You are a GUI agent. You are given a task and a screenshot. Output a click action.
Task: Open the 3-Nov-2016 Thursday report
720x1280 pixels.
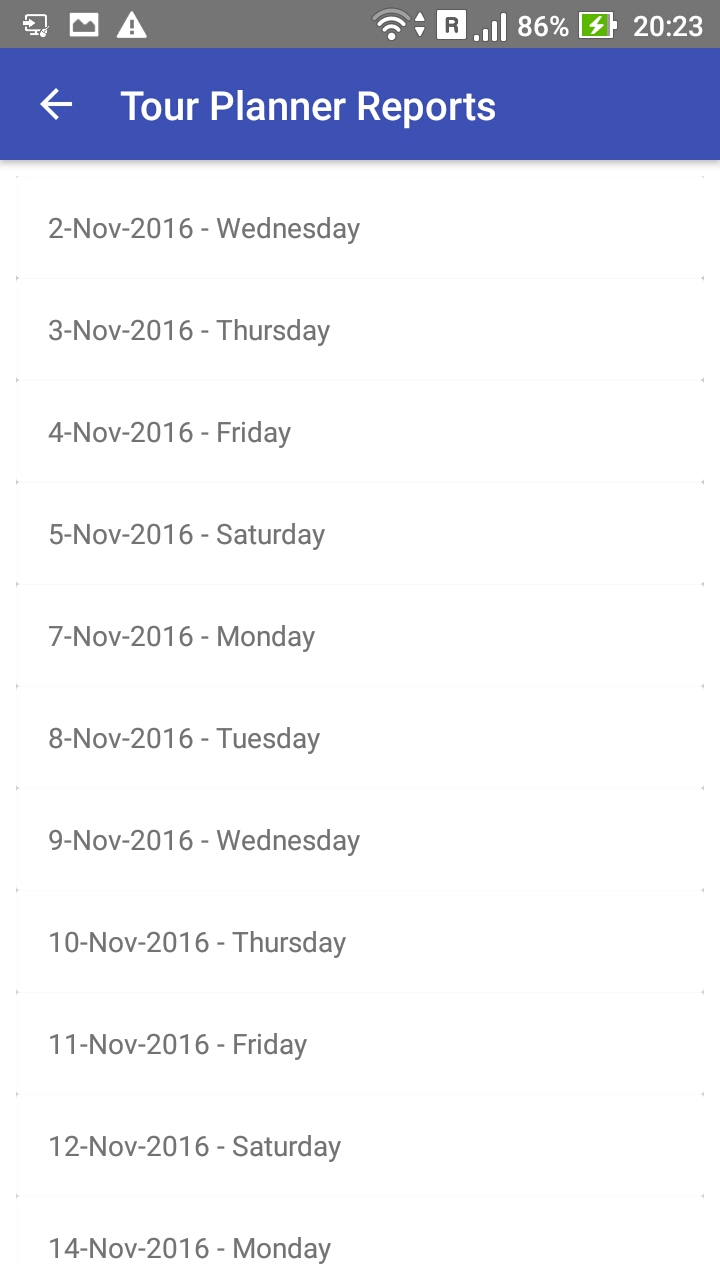pyautogui.click(x=360, y=330)
